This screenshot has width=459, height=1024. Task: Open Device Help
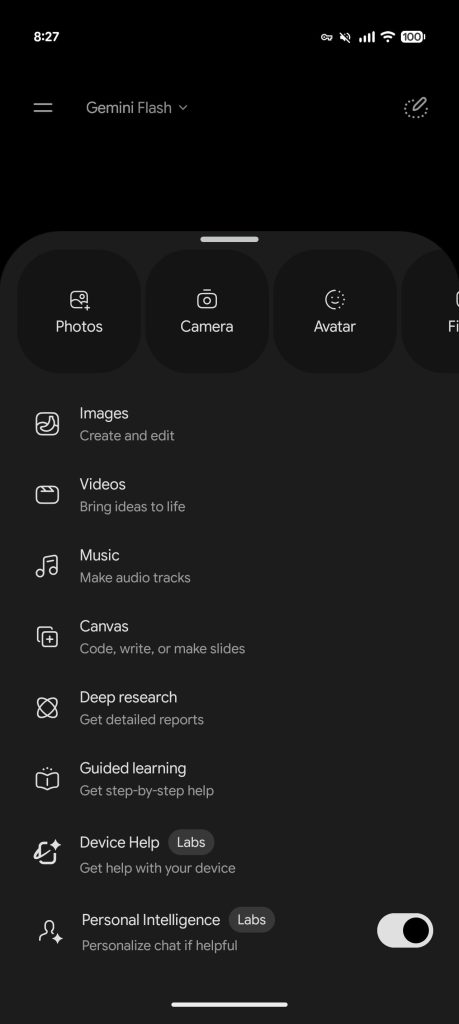tap(229, 854)
